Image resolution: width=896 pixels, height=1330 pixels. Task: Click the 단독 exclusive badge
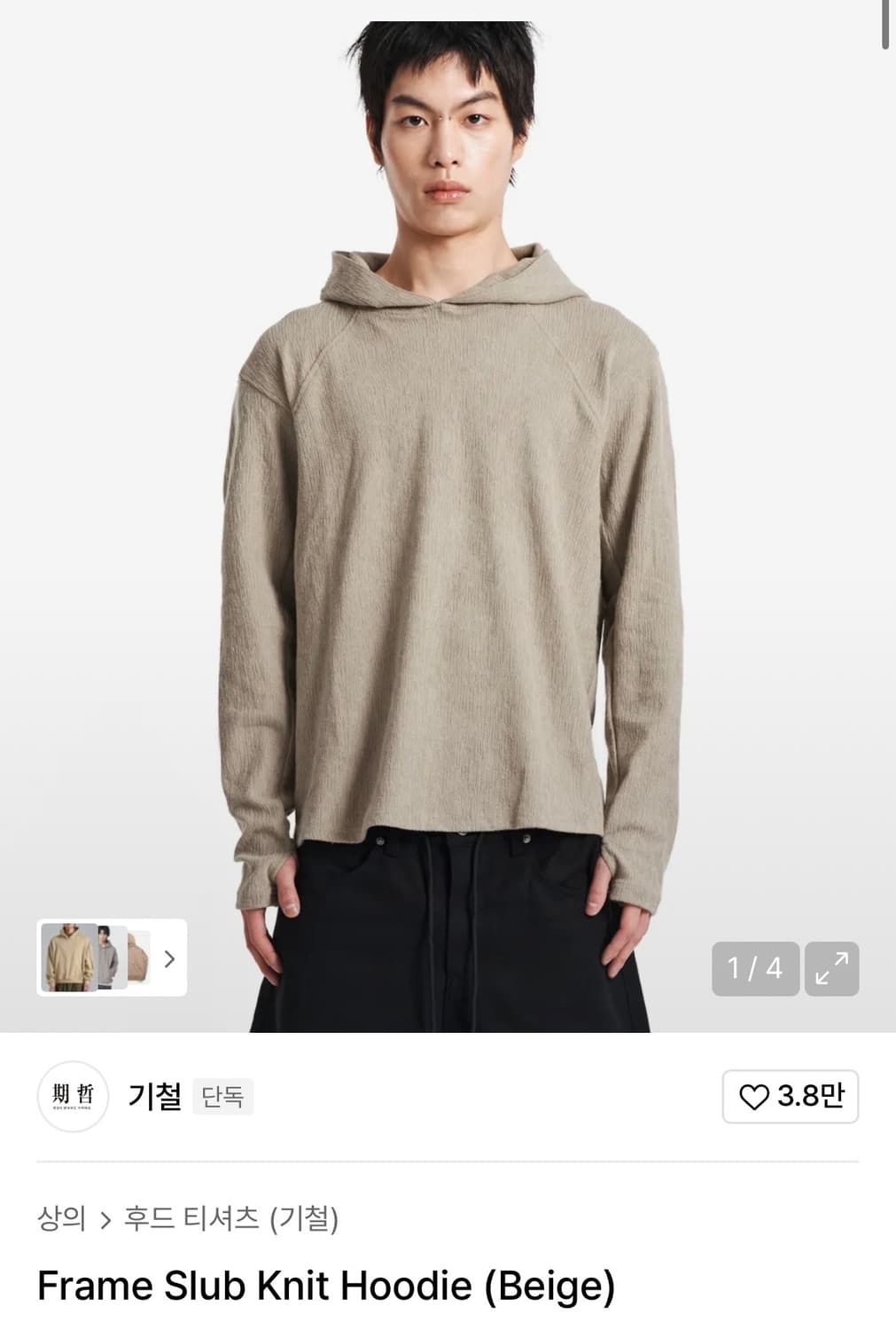pos(224,1097)
